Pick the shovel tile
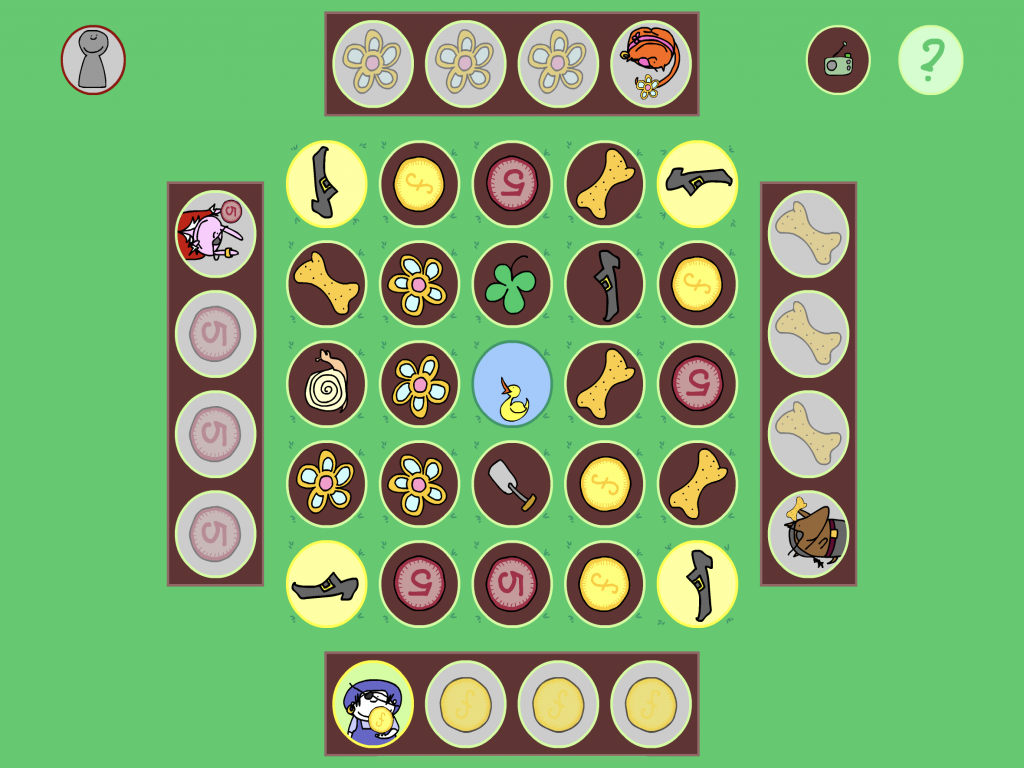The width and height of the screenshot is (1024, 768). (512, 484)
